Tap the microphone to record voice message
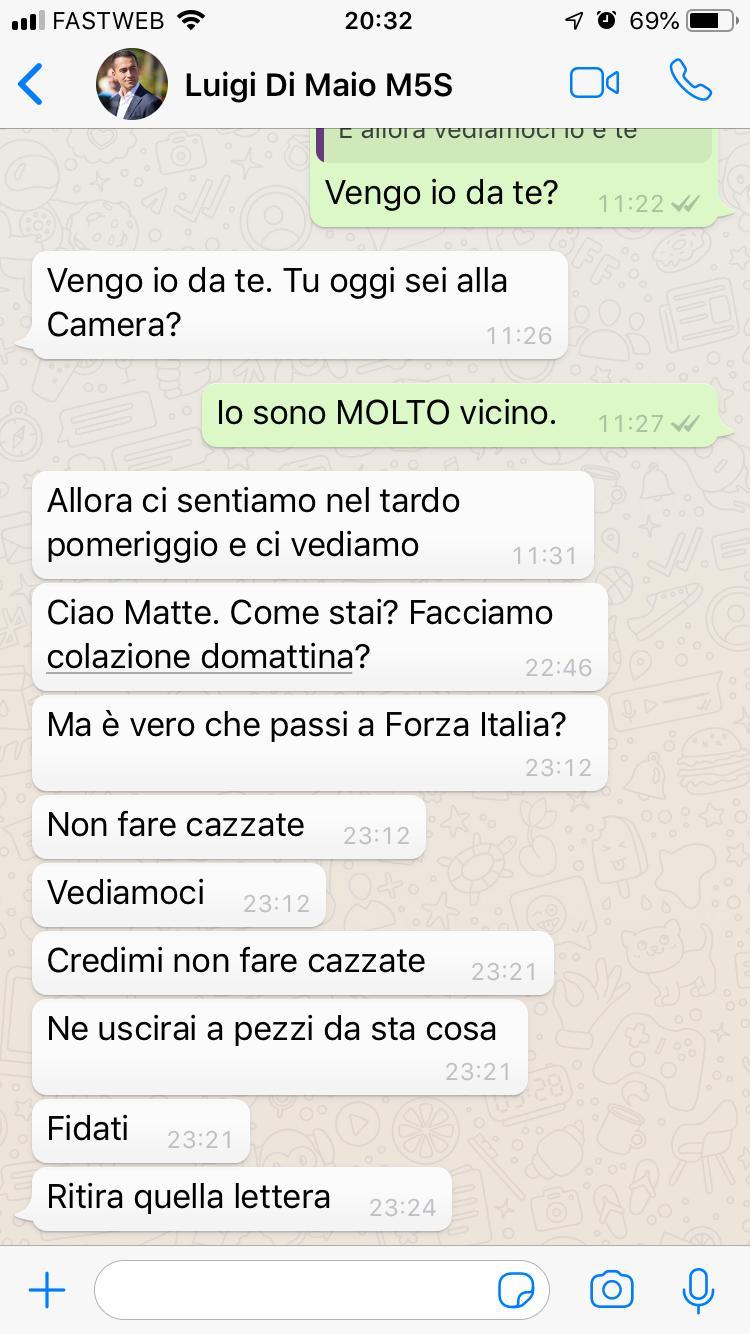The height and width of the screenshot is (1334, 750). tap(698, 1290)
